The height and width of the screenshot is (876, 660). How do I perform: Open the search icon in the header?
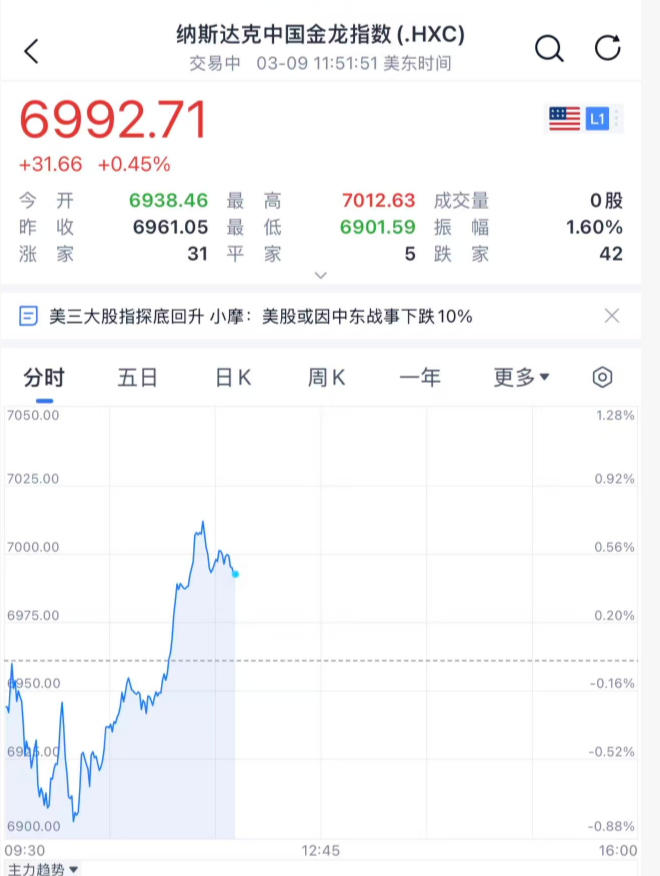click(549, 48)
